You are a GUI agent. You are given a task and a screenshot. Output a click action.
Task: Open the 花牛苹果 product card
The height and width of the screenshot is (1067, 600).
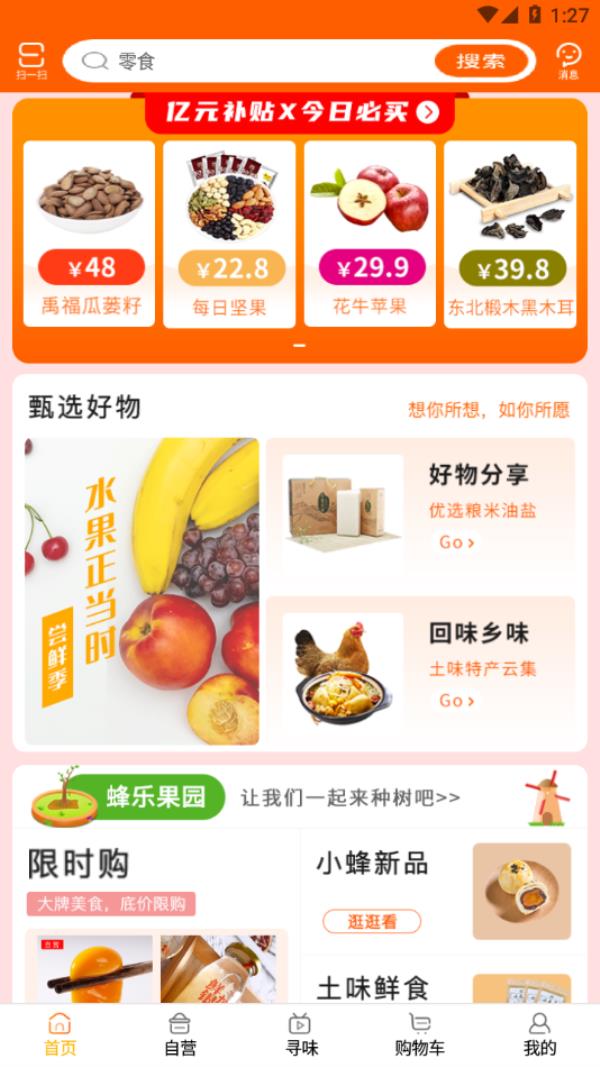coord(370,233)
